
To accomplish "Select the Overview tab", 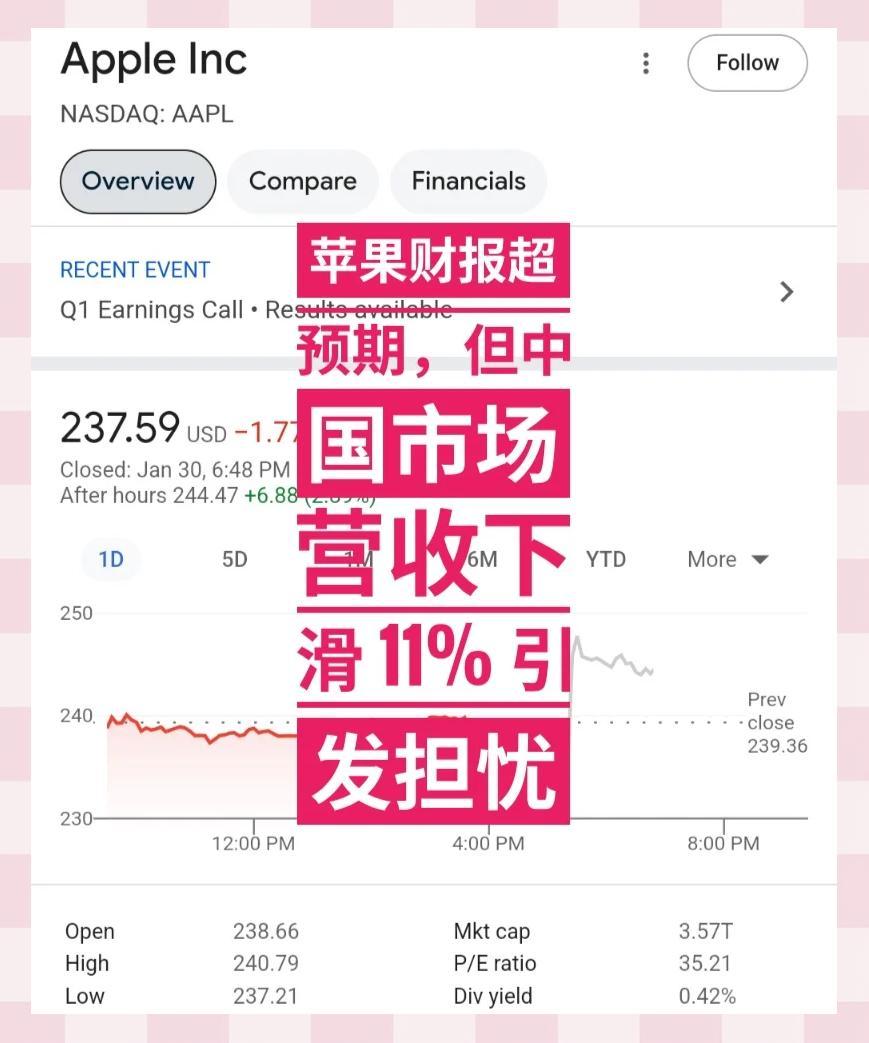I will [137, 181].
